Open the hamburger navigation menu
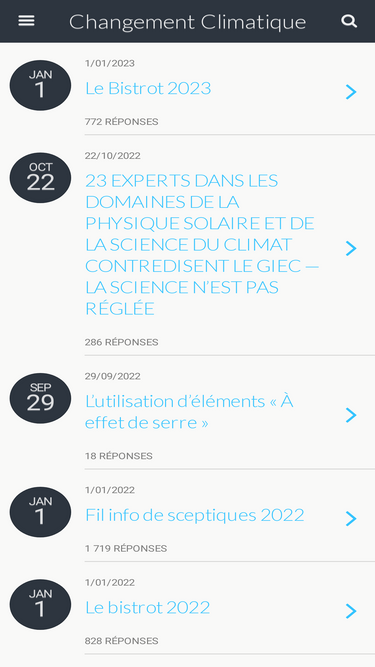 pos(26,21)
